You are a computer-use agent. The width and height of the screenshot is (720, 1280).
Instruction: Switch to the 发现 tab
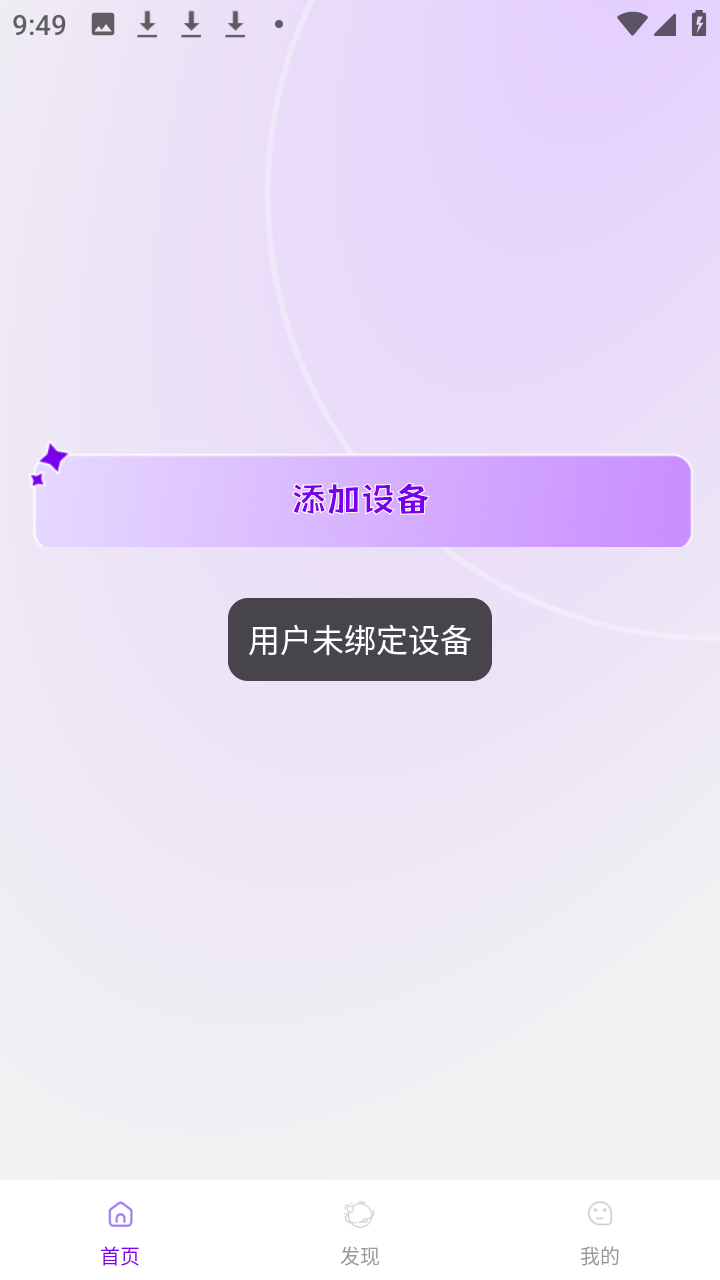[x=359, y=1255]
